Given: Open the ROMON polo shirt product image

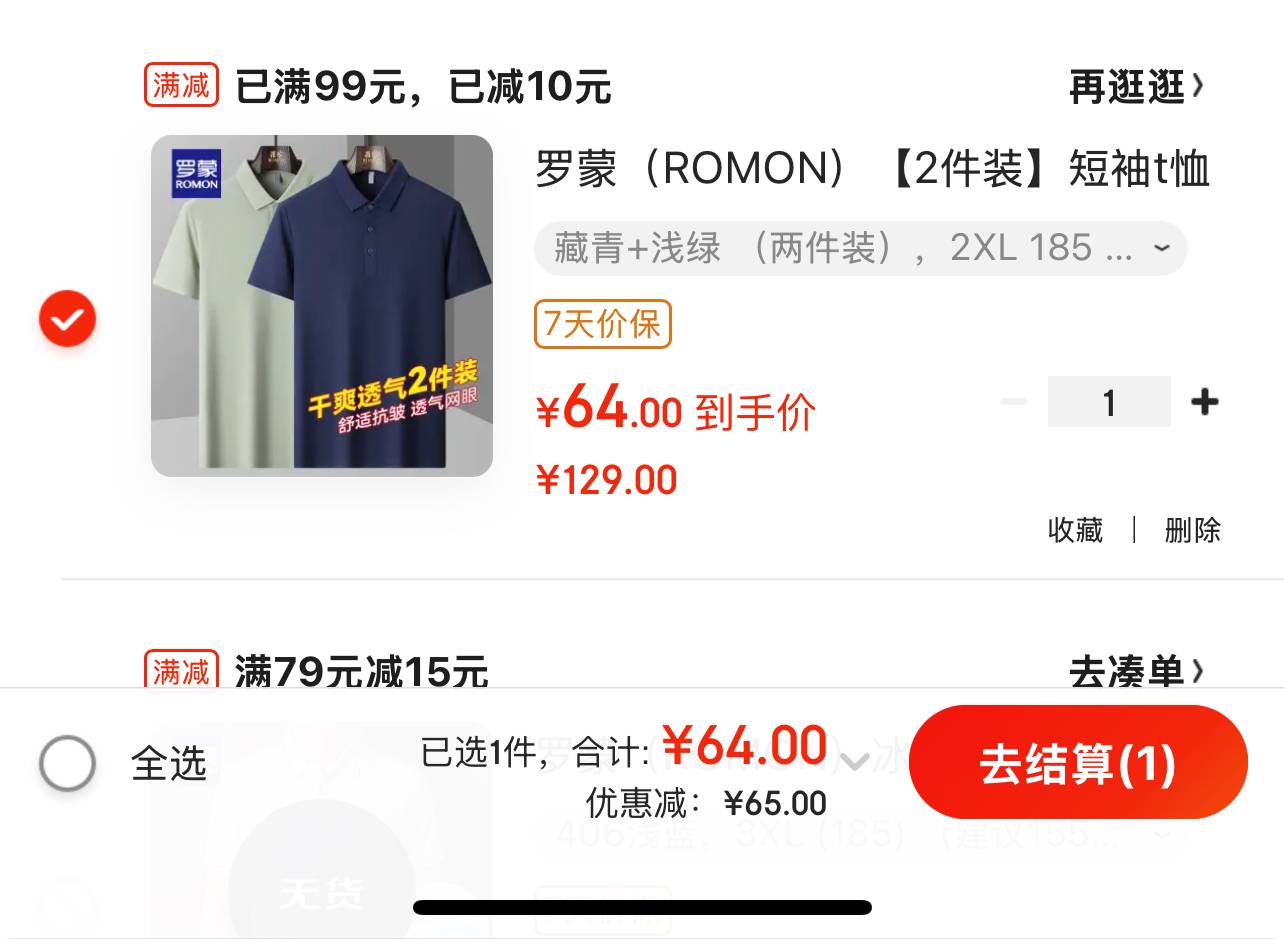Looking at the screenshot, I should click(322, 305).
